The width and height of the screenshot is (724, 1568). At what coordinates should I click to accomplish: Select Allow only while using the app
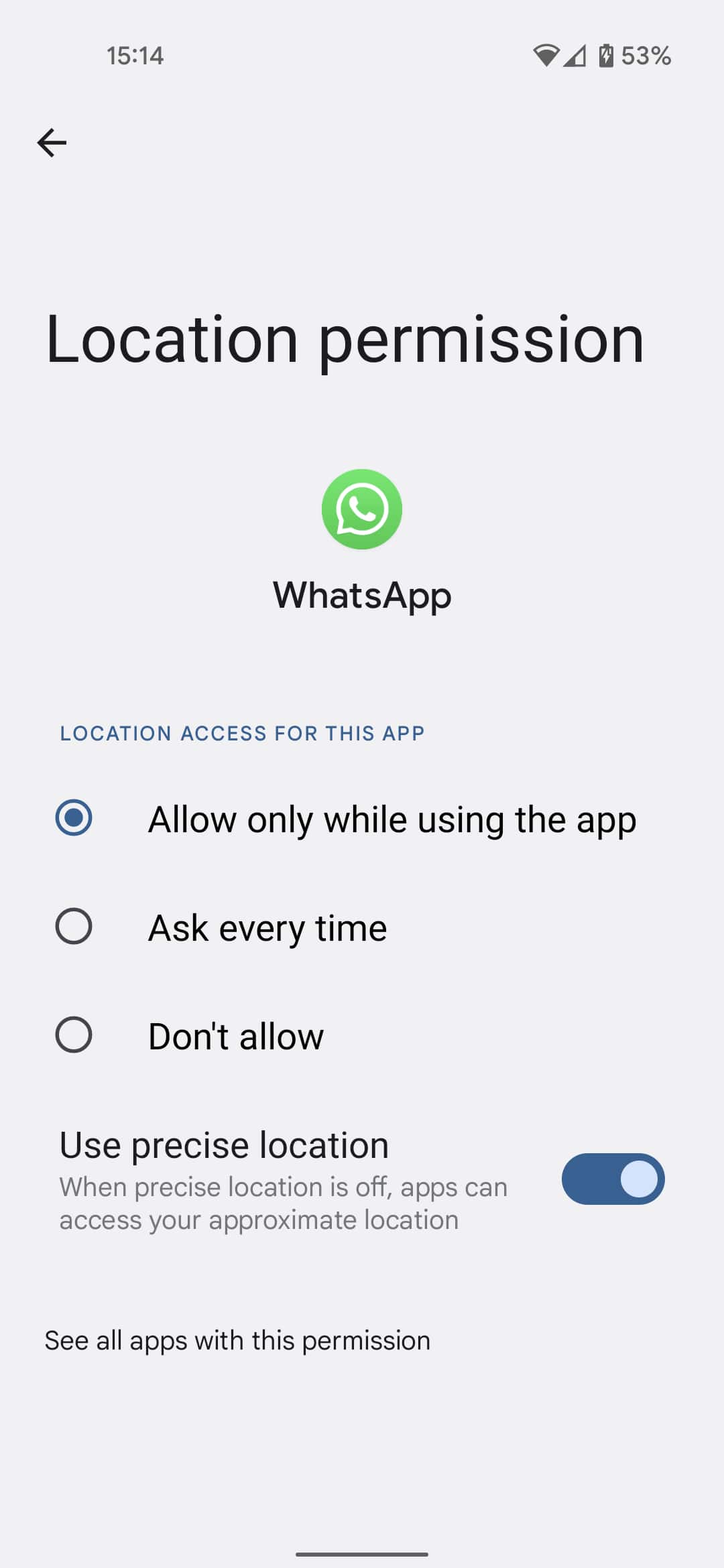tap(74, 818)
